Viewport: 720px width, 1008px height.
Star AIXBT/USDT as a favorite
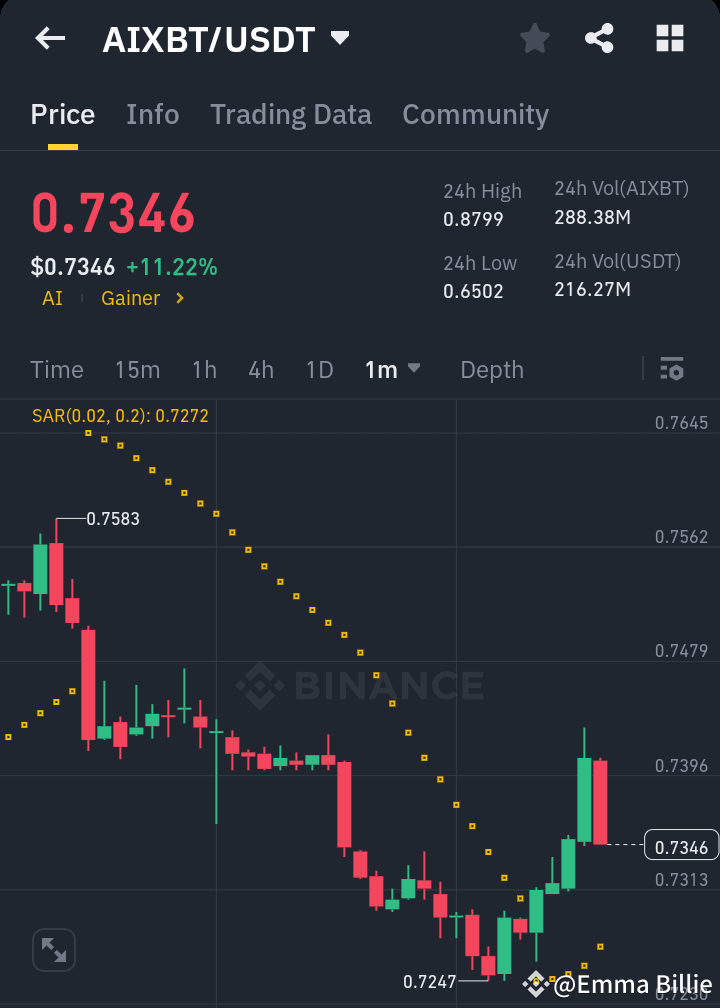(534, 38)
